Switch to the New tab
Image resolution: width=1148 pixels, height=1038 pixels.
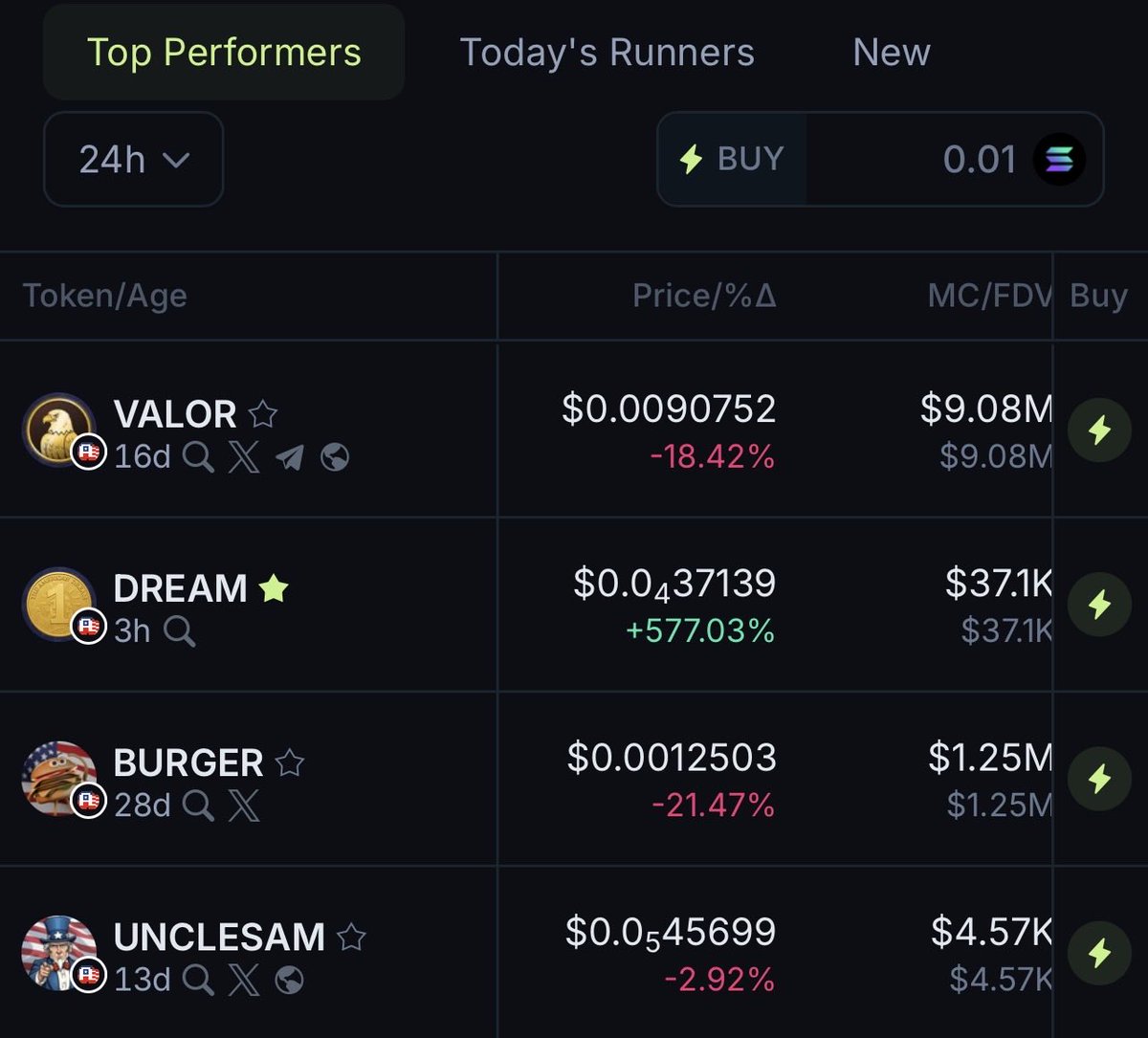click(891, 53)
